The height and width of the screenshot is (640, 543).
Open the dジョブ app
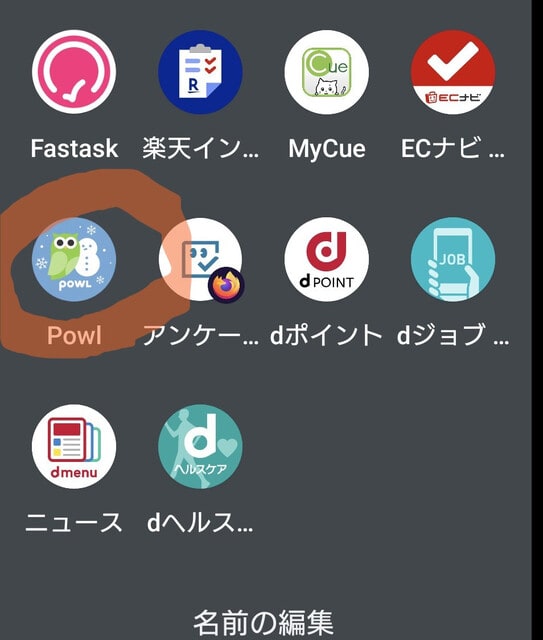click(453, 260)
